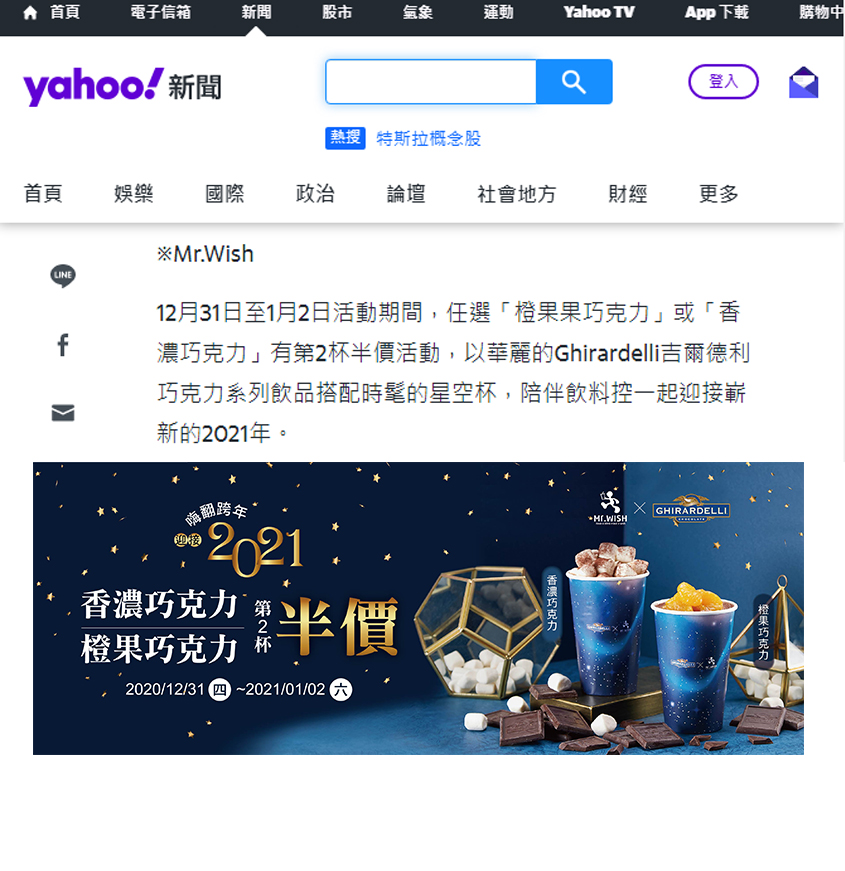
Task: Open 股市 in the top bar
Action: click(337, 12)
